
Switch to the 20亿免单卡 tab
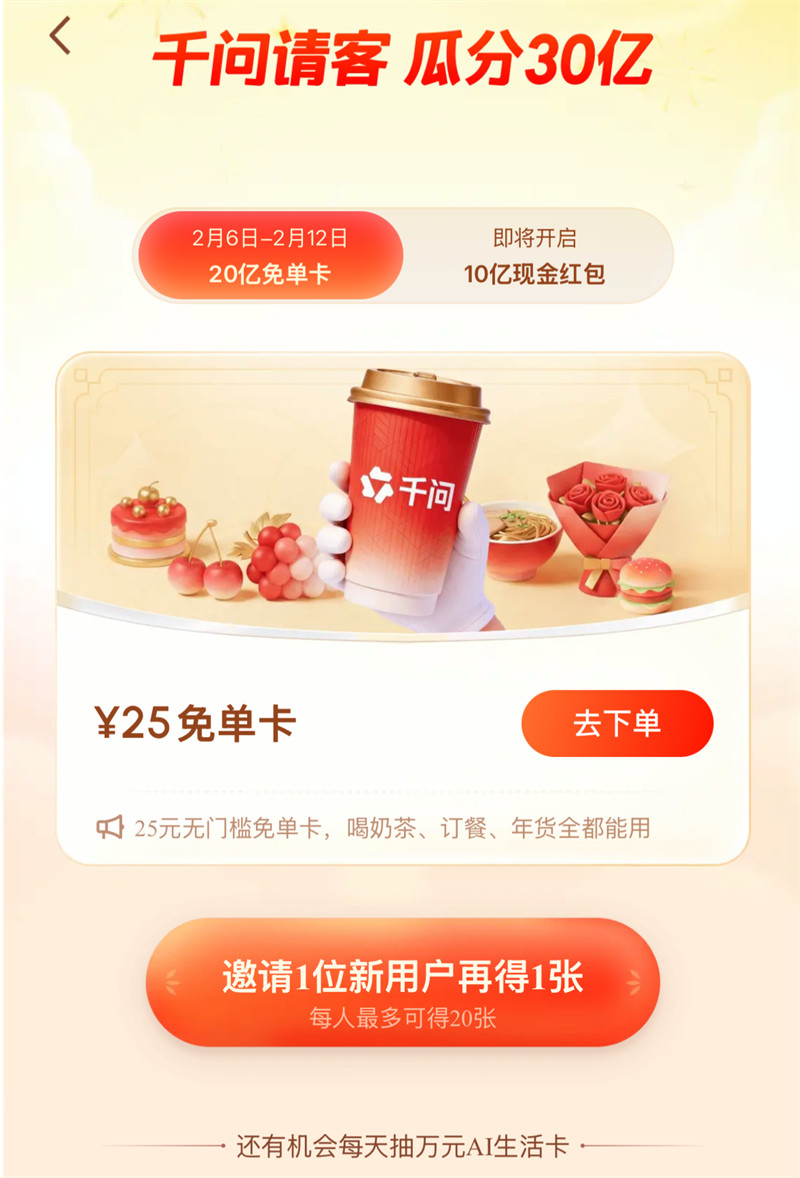pos(272,254)
